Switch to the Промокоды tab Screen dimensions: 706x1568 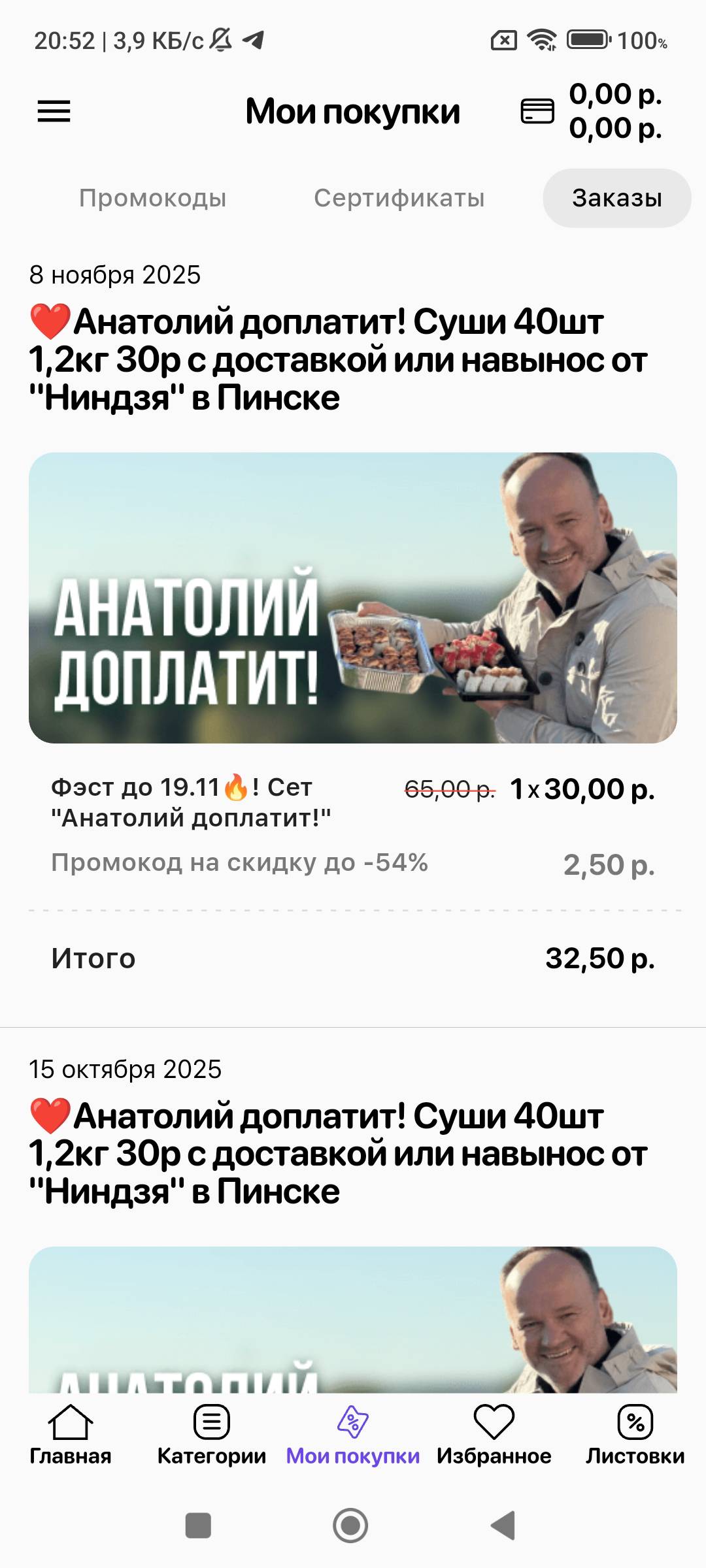(152, 198)
